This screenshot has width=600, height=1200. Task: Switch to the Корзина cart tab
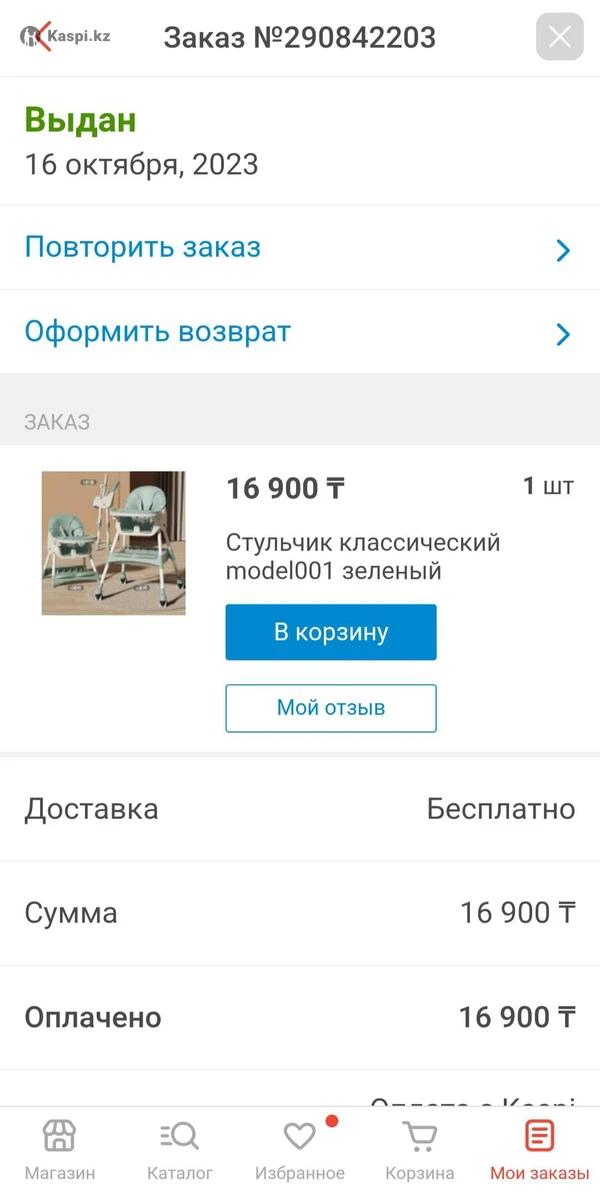click(x=420, y=1150)
